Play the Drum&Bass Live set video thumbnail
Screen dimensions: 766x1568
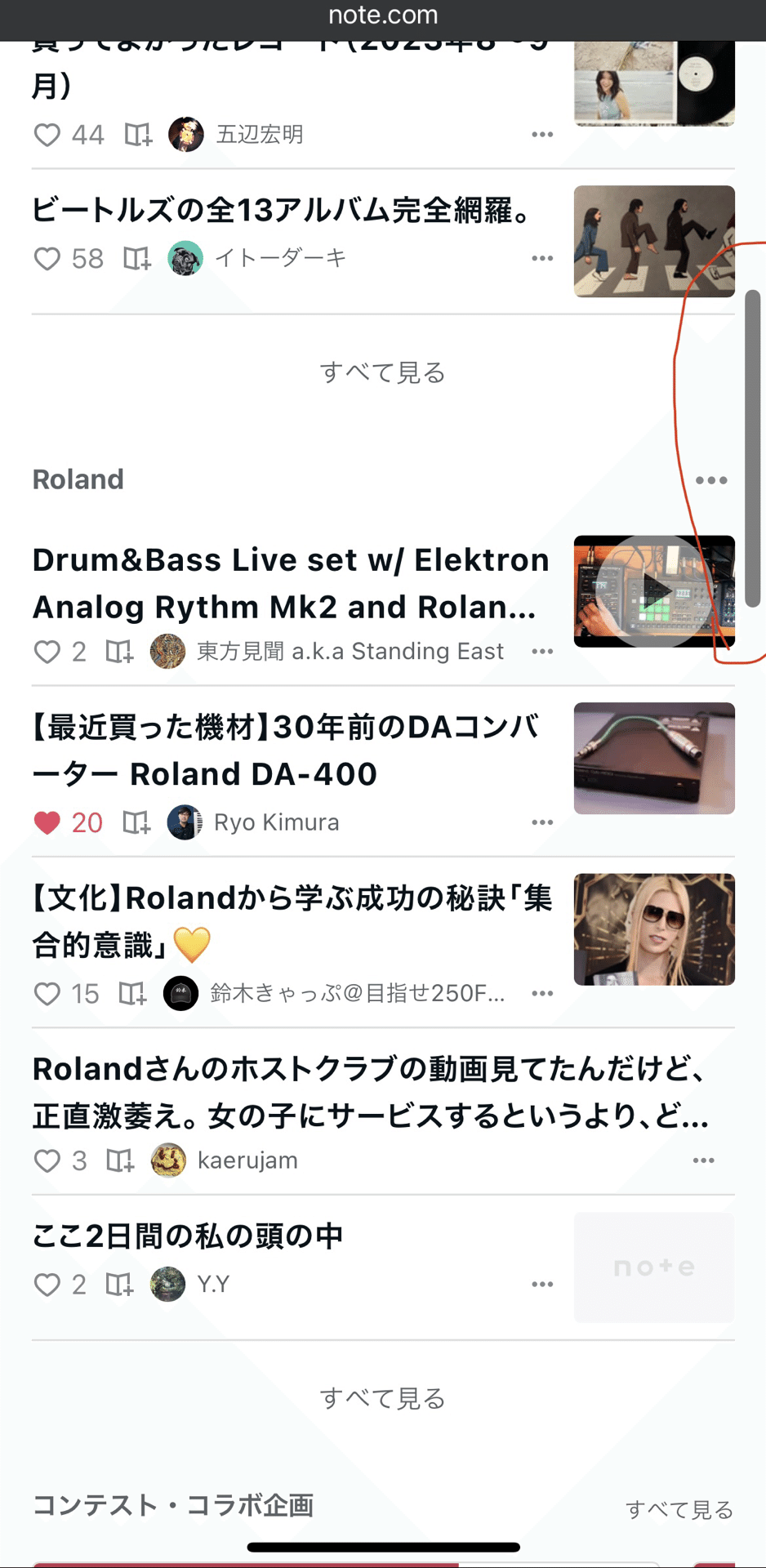coord(653,591)
